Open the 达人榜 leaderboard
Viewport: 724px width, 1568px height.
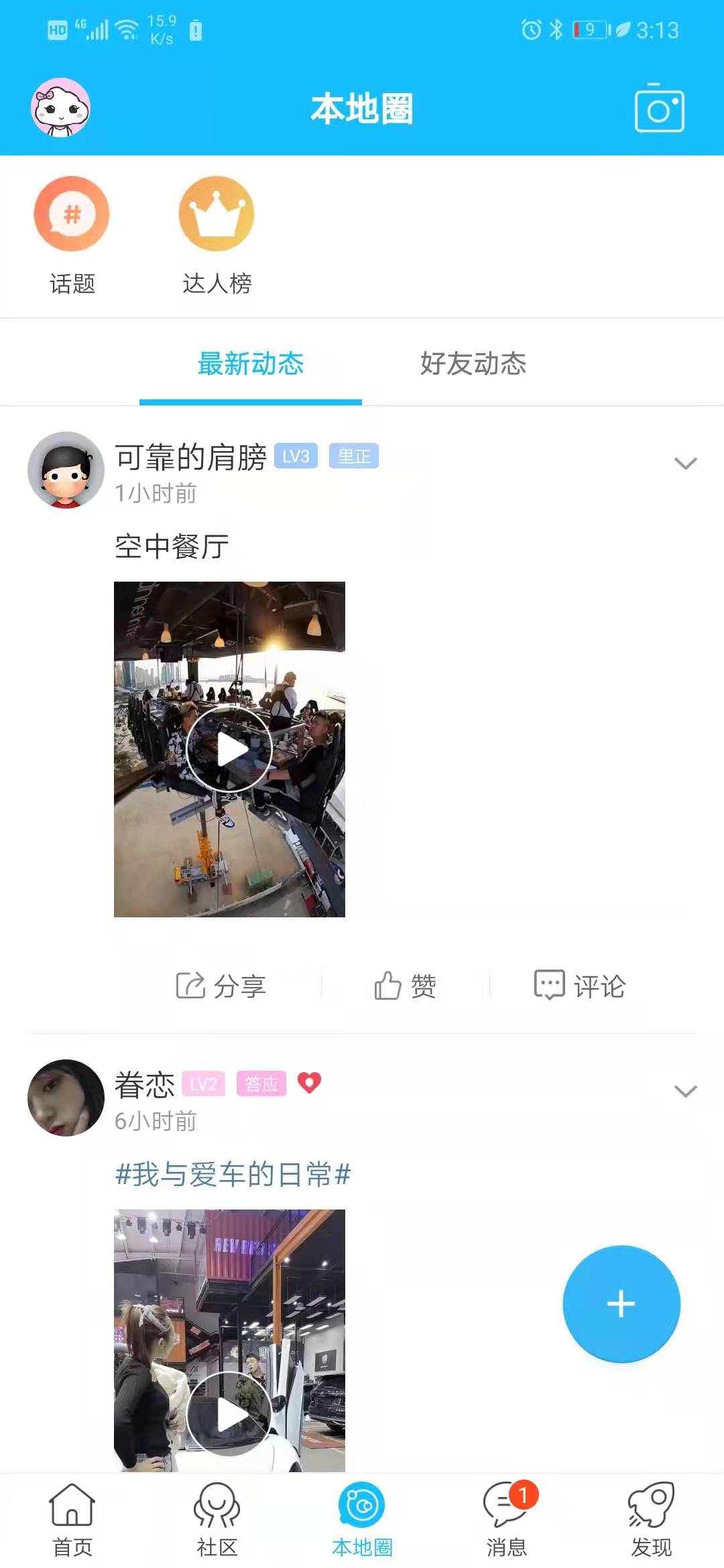pyautogui.click(x=216, y=214)
